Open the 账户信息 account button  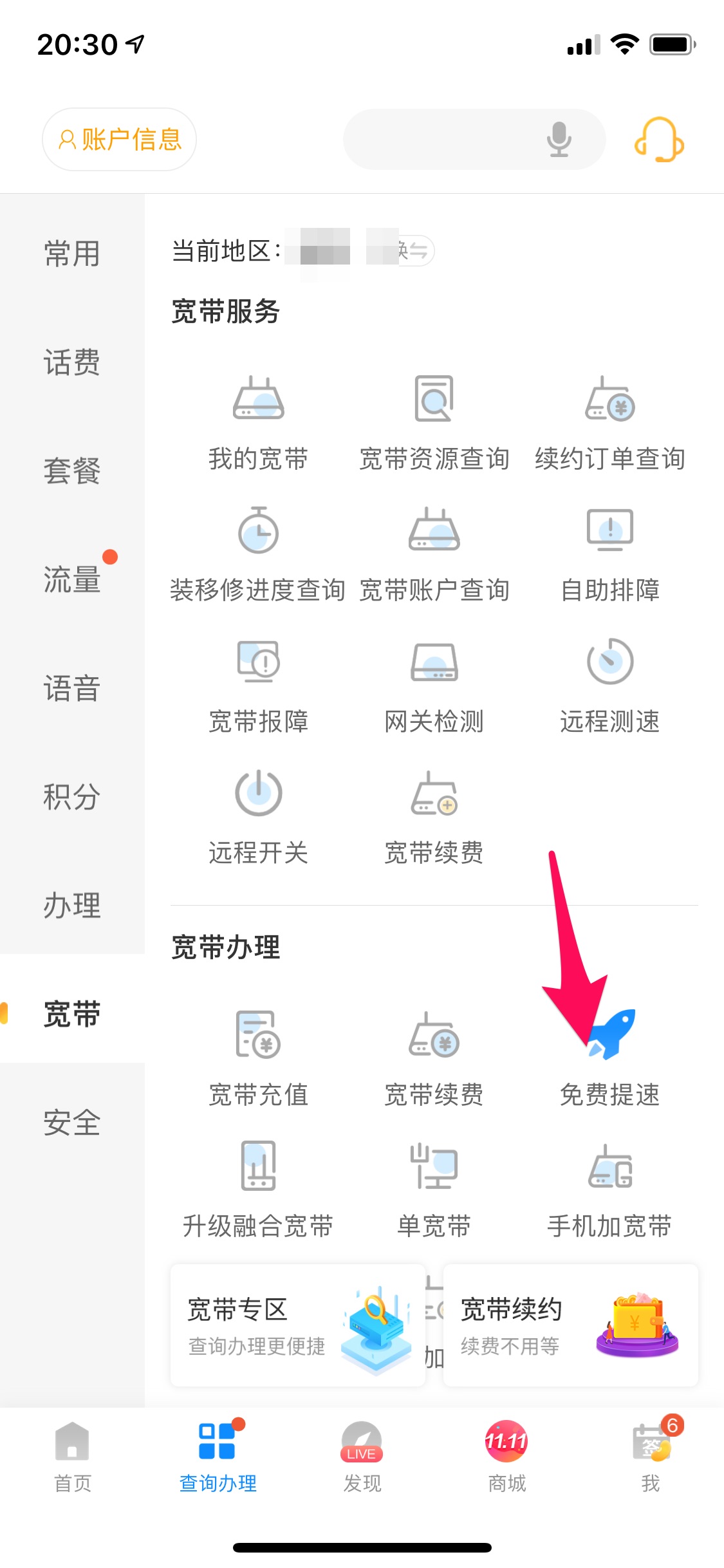[119, 139]
